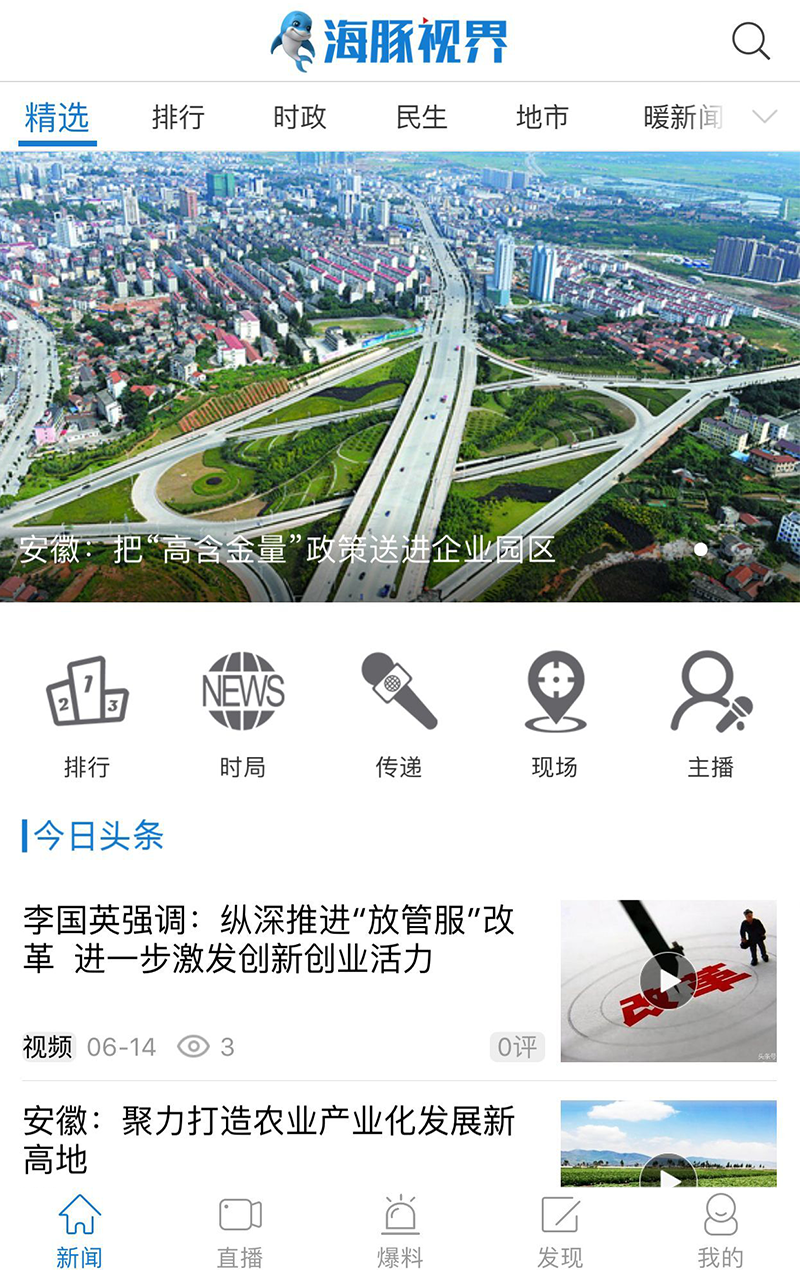Open the 地市 category tab

coord(542,118)
